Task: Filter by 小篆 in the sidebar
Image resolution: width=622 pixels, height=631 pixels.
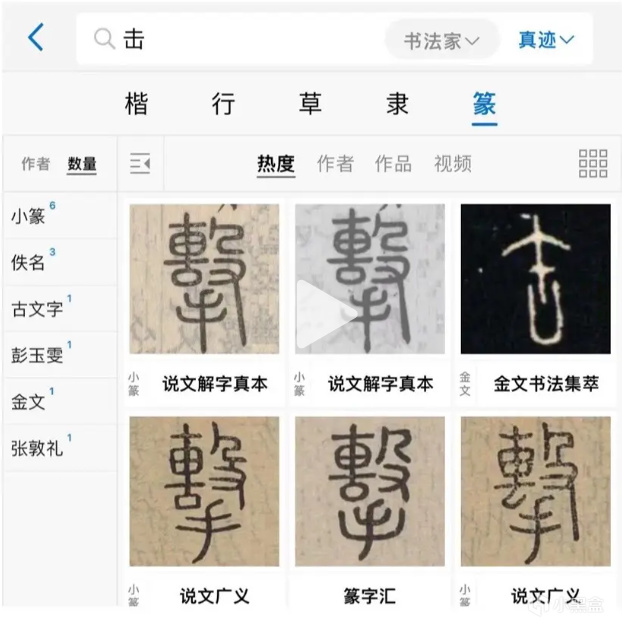Action: tap(30, 216)
